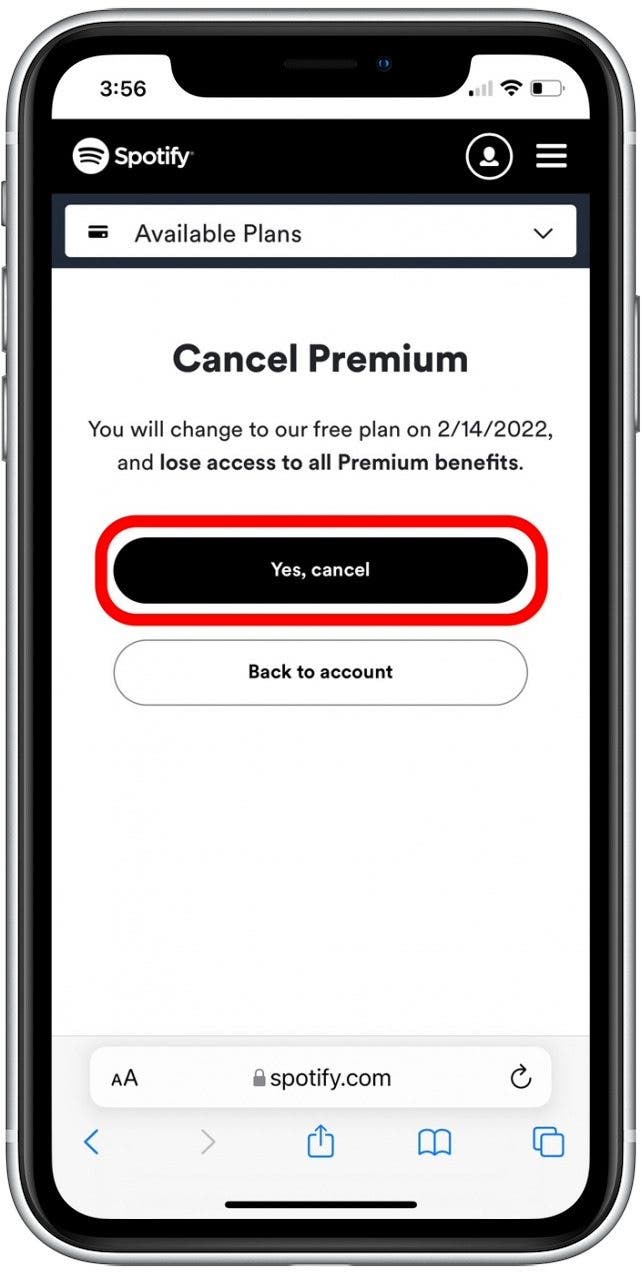Open the Spotify profile icon

[x=489, y=157]
